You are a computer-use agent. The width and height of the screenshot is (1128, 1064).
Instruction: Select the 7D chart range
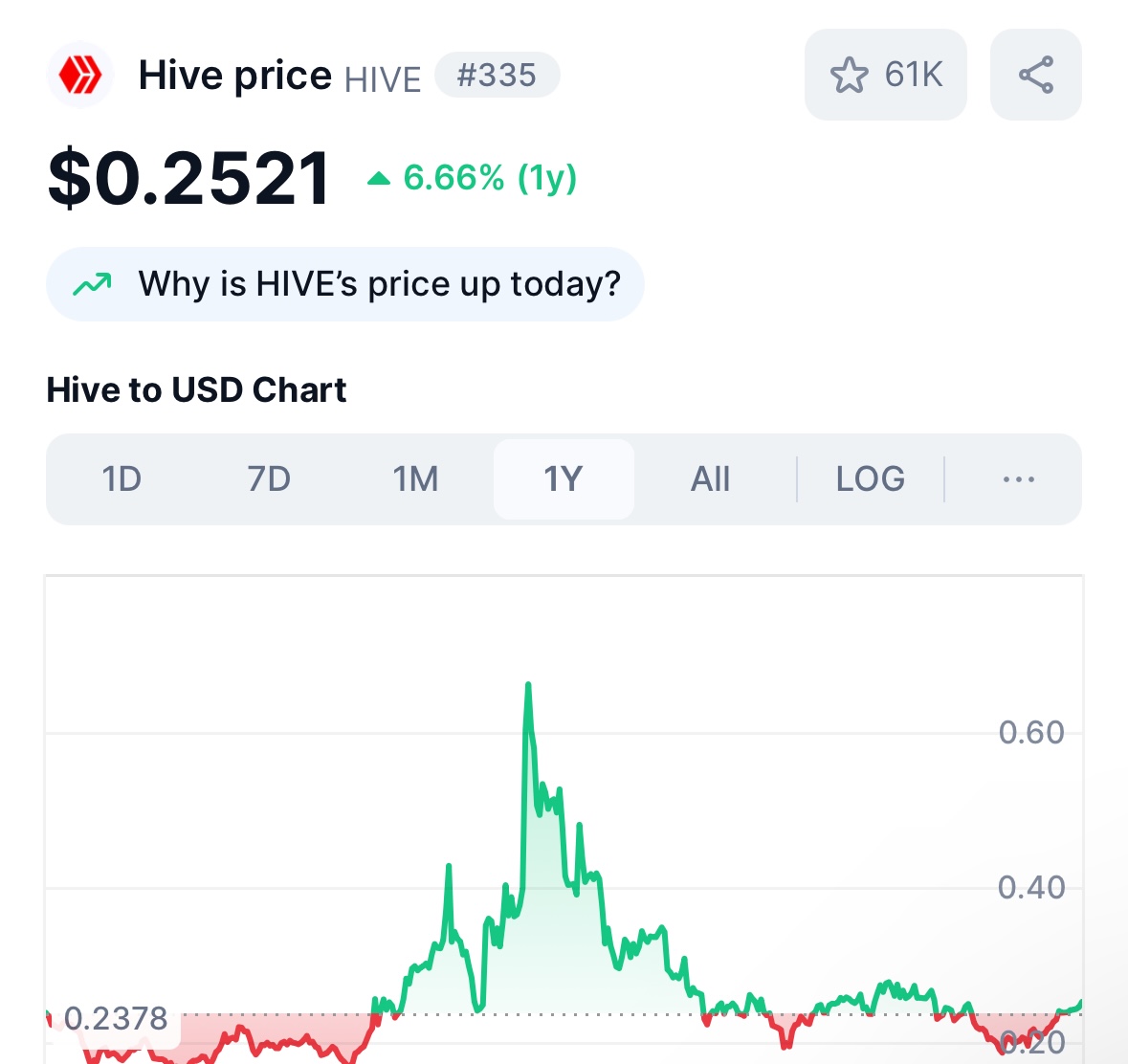[269, 478]
